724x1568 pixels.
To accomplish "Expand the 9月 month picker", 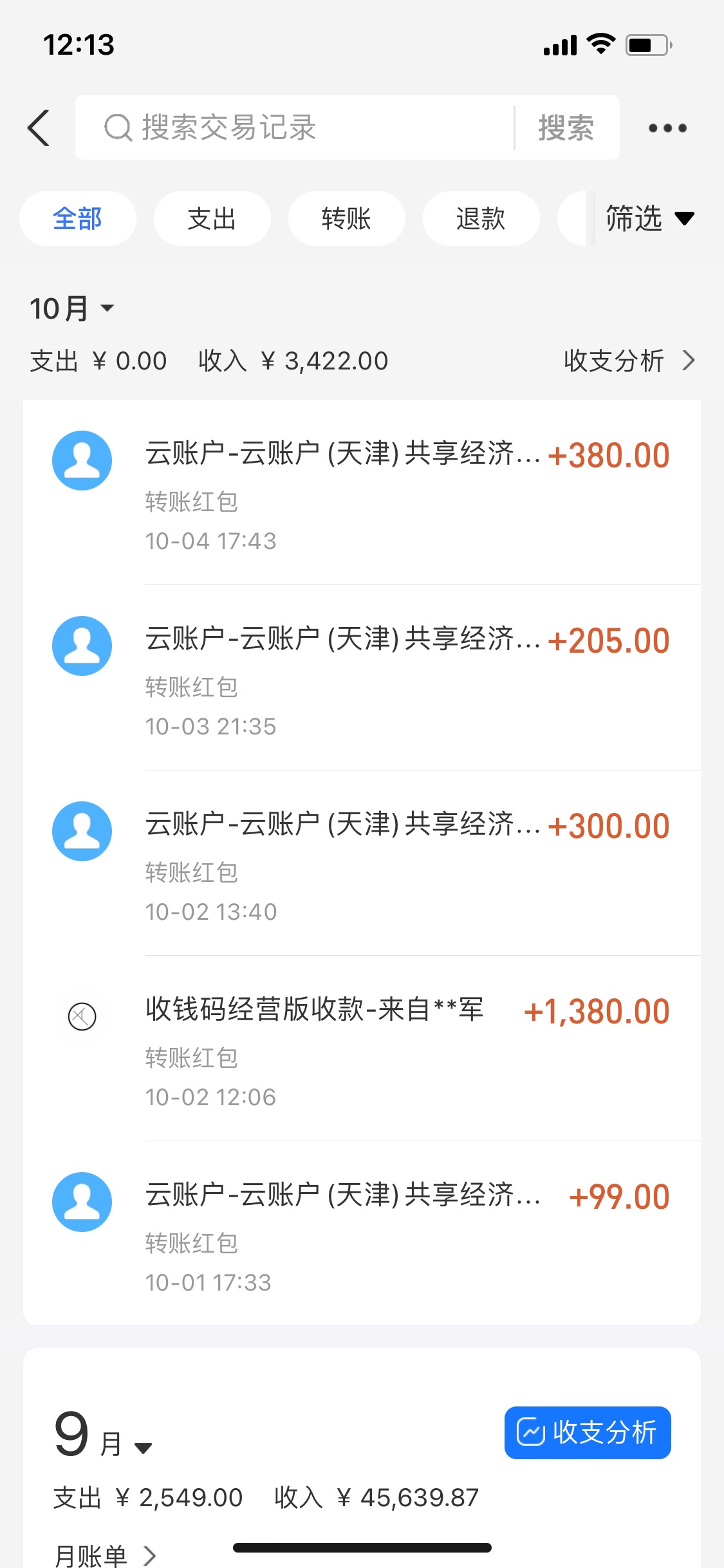I will (x=103, y=1435).
